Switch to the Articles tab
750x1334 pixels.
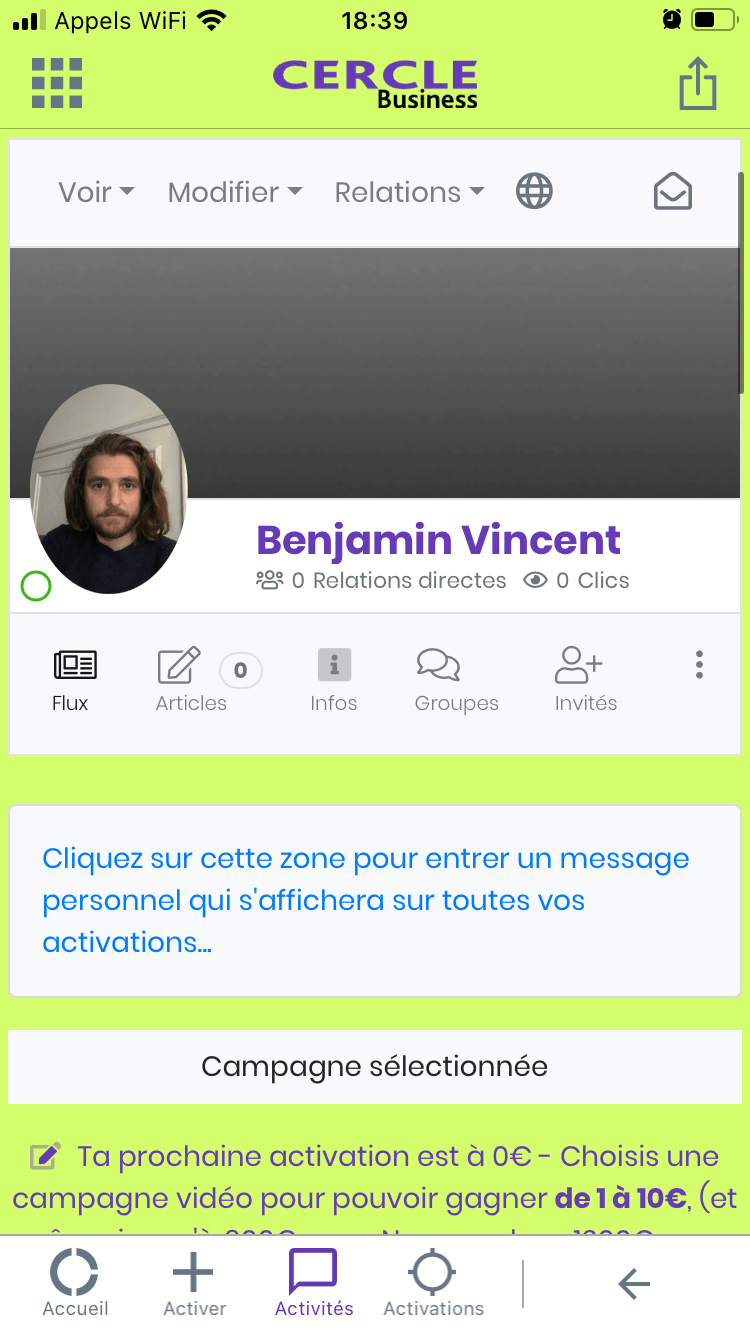coord(191,680)
